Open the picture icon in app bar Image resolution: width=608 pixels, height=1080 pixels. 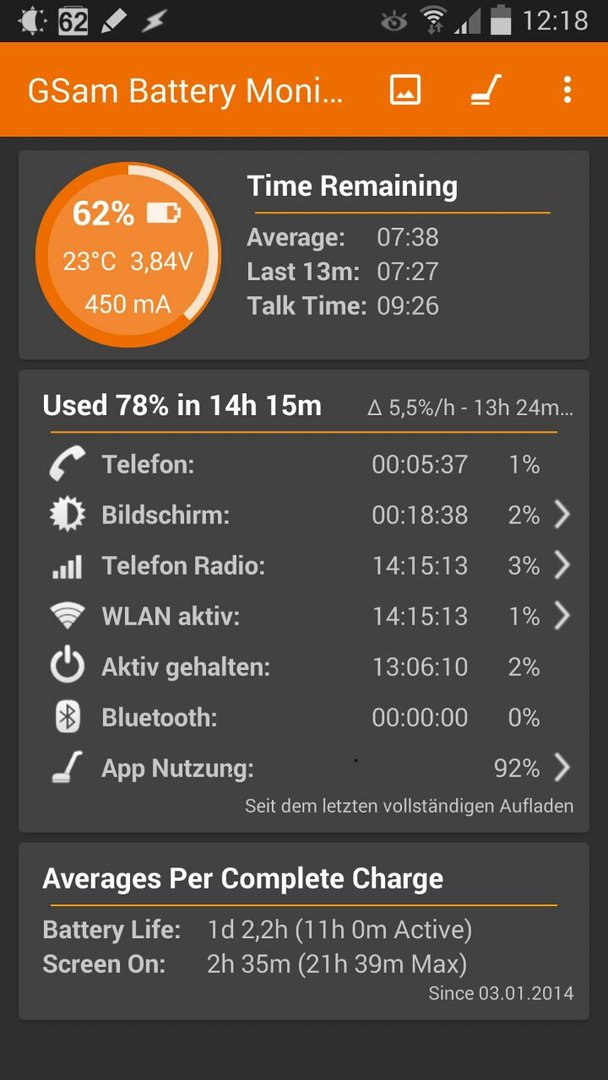(x=405, y=90)
